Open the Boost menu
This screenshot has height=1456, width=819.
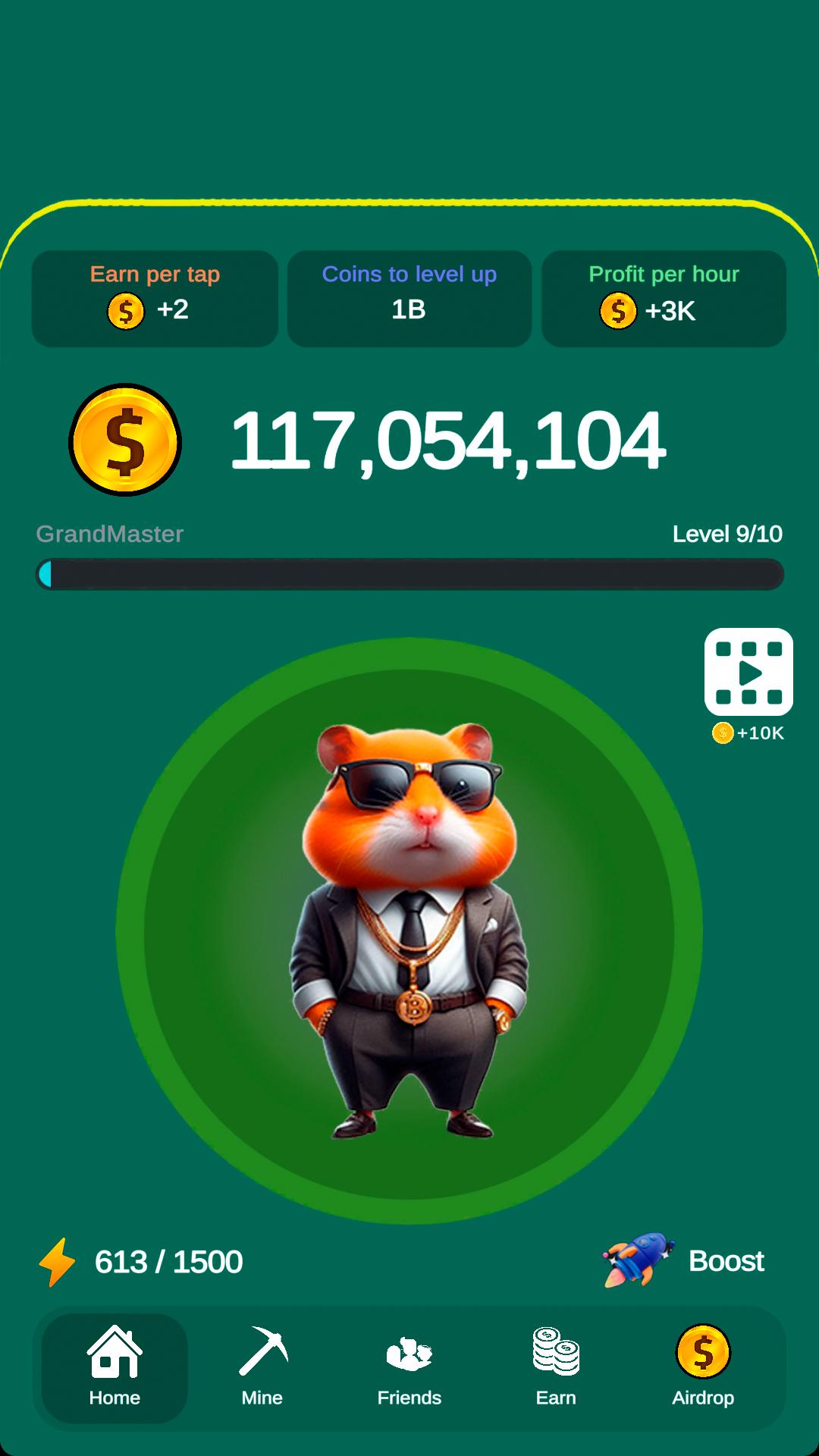tap(684, 1260)
